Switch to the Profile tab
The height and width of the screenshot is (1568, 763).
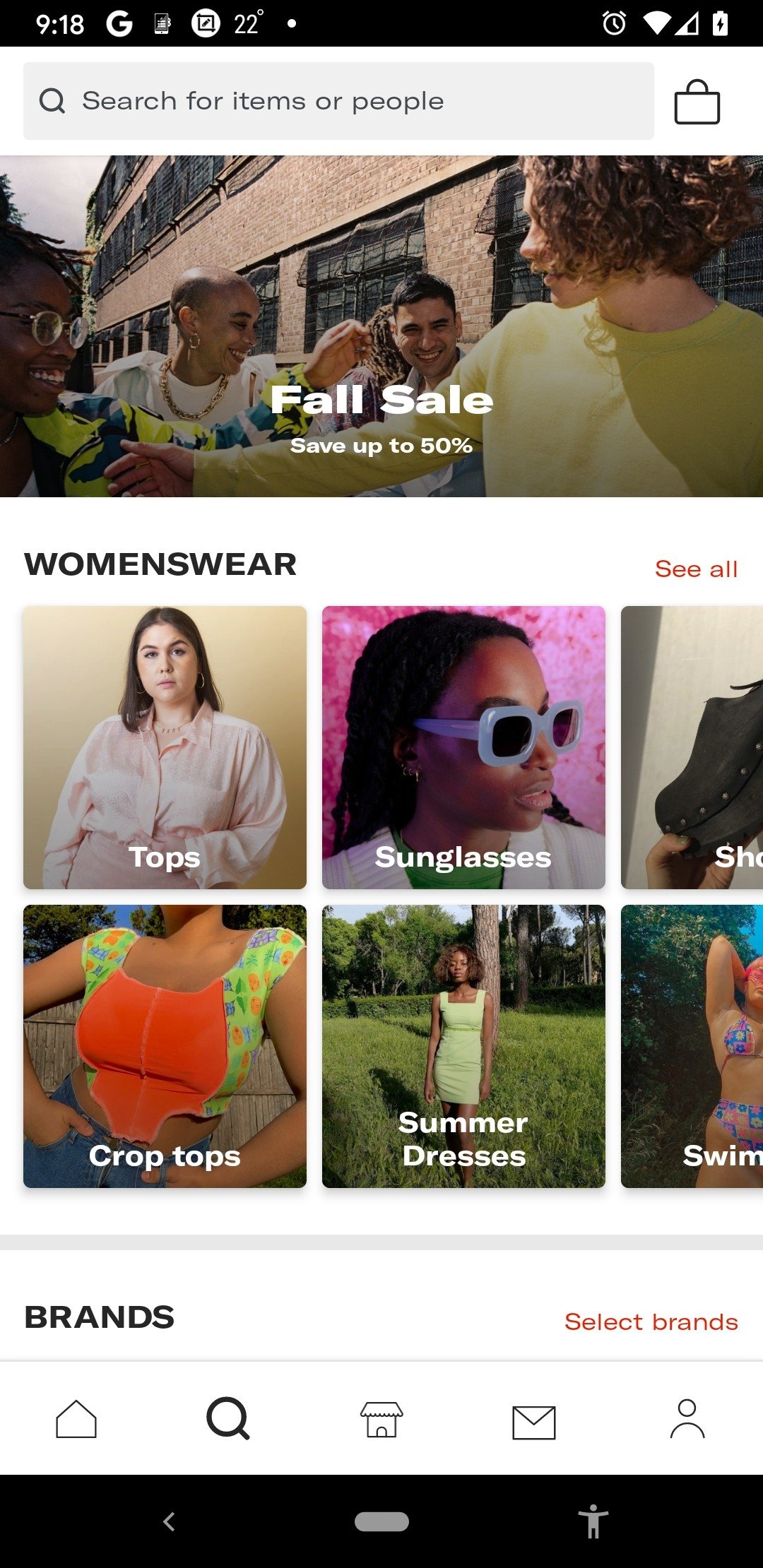[x=687, y=1418]
